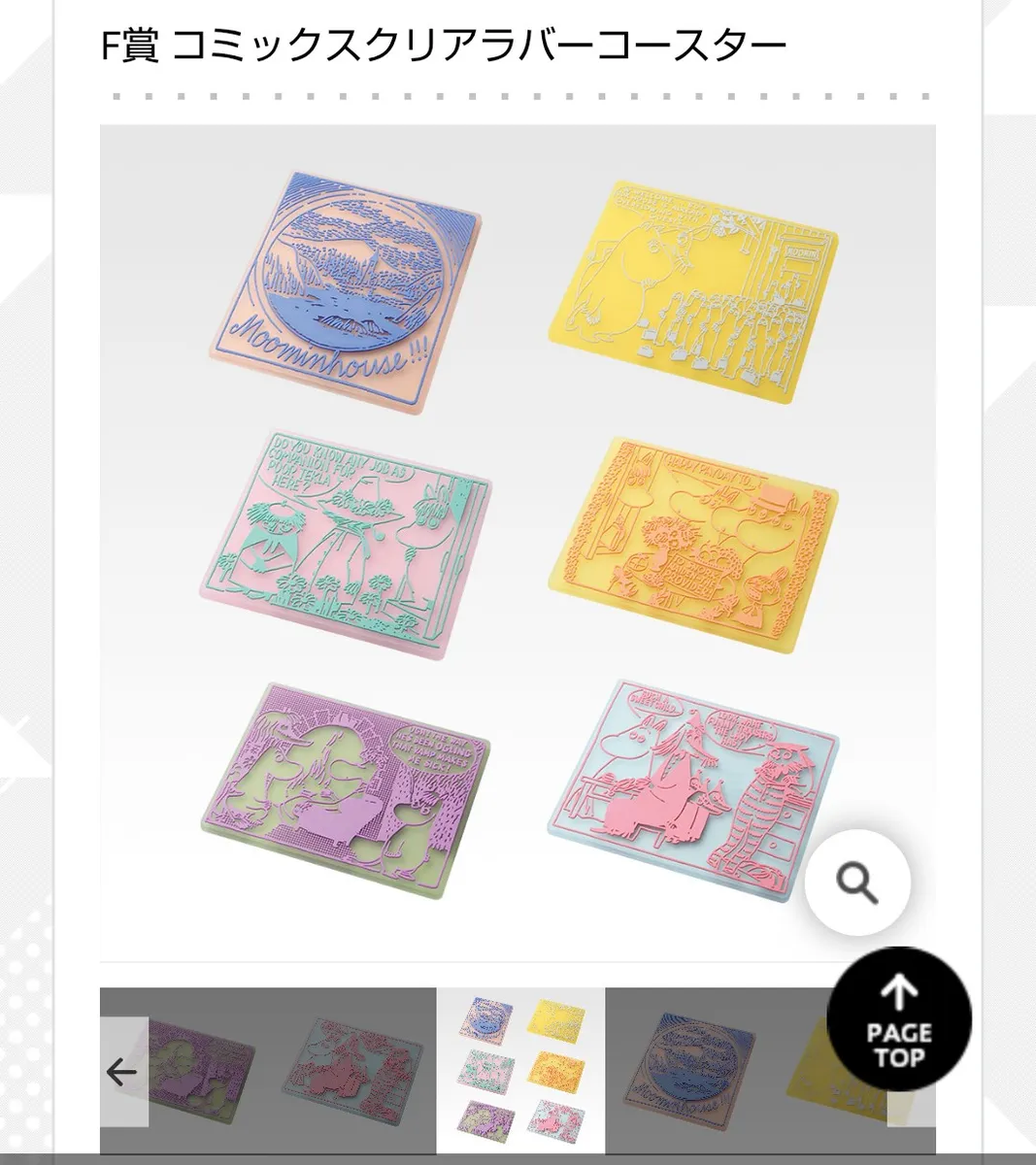View the blue Moominhouse coaster thumbnail
The image size is (1036, 1165).
click(x=691, y=1070)
